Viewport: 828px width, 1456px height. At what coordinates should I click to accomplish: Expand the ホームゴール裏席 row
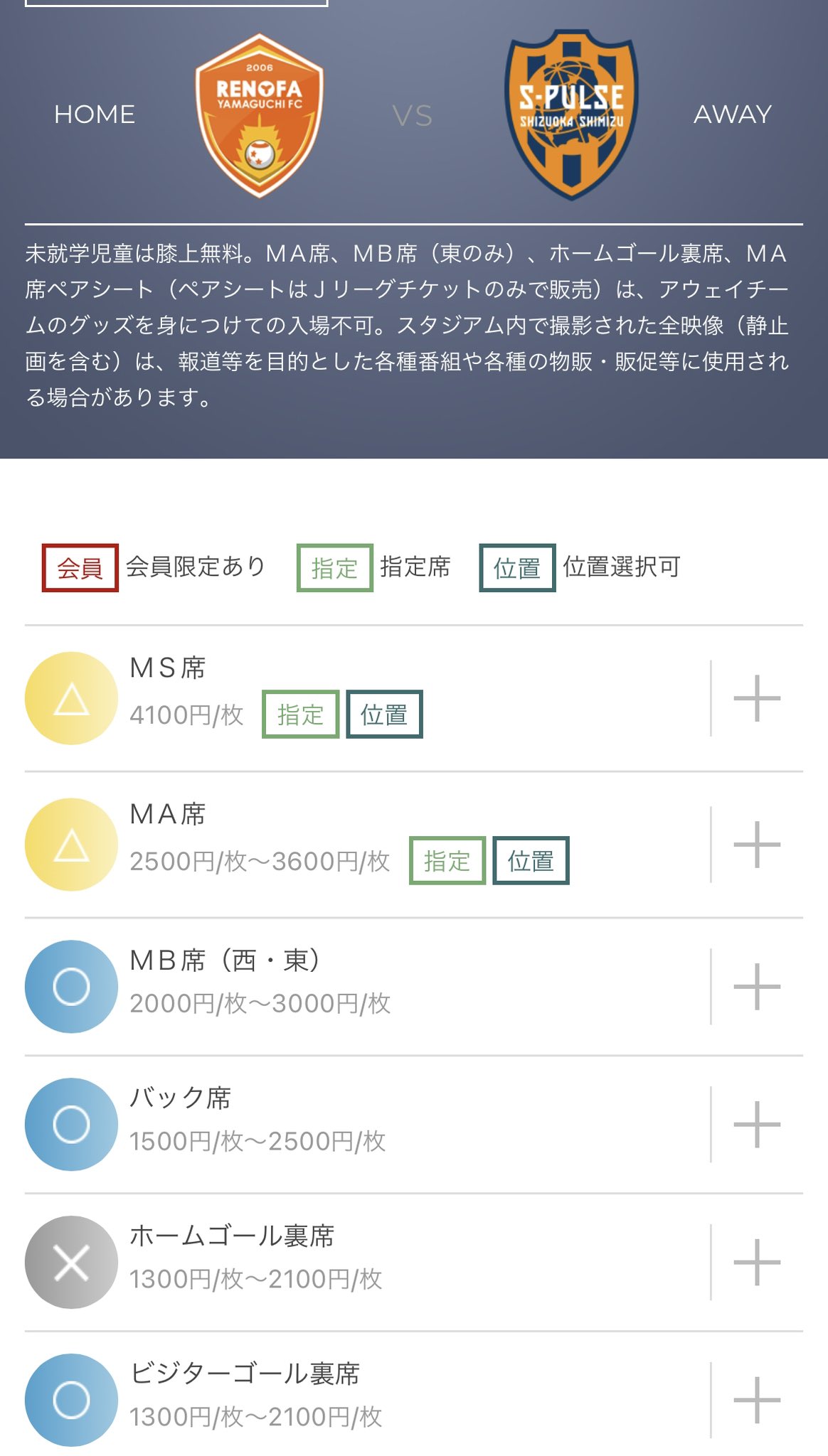(x=757, y=1262)
